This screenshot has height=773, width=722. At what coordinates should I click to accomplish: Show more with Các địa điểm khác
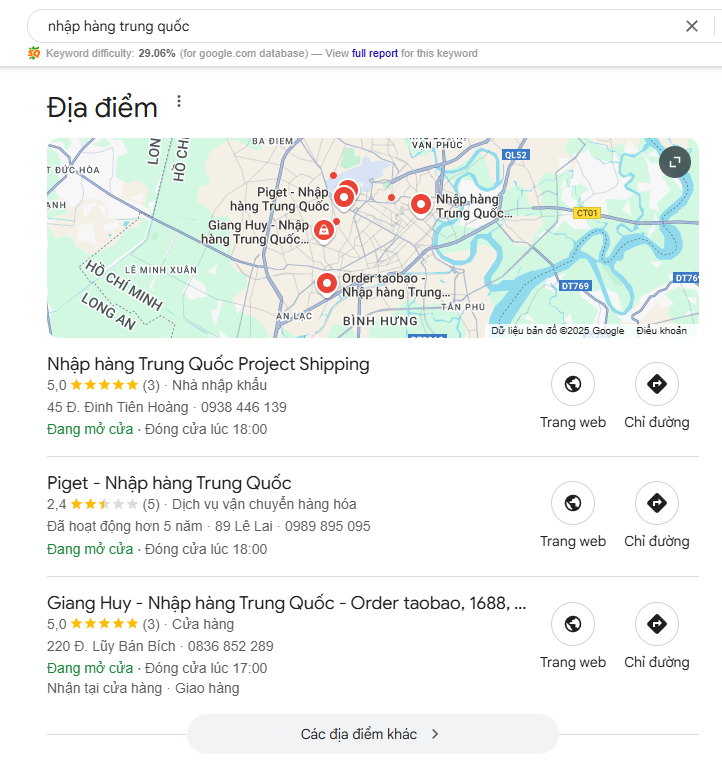[372, 734]
